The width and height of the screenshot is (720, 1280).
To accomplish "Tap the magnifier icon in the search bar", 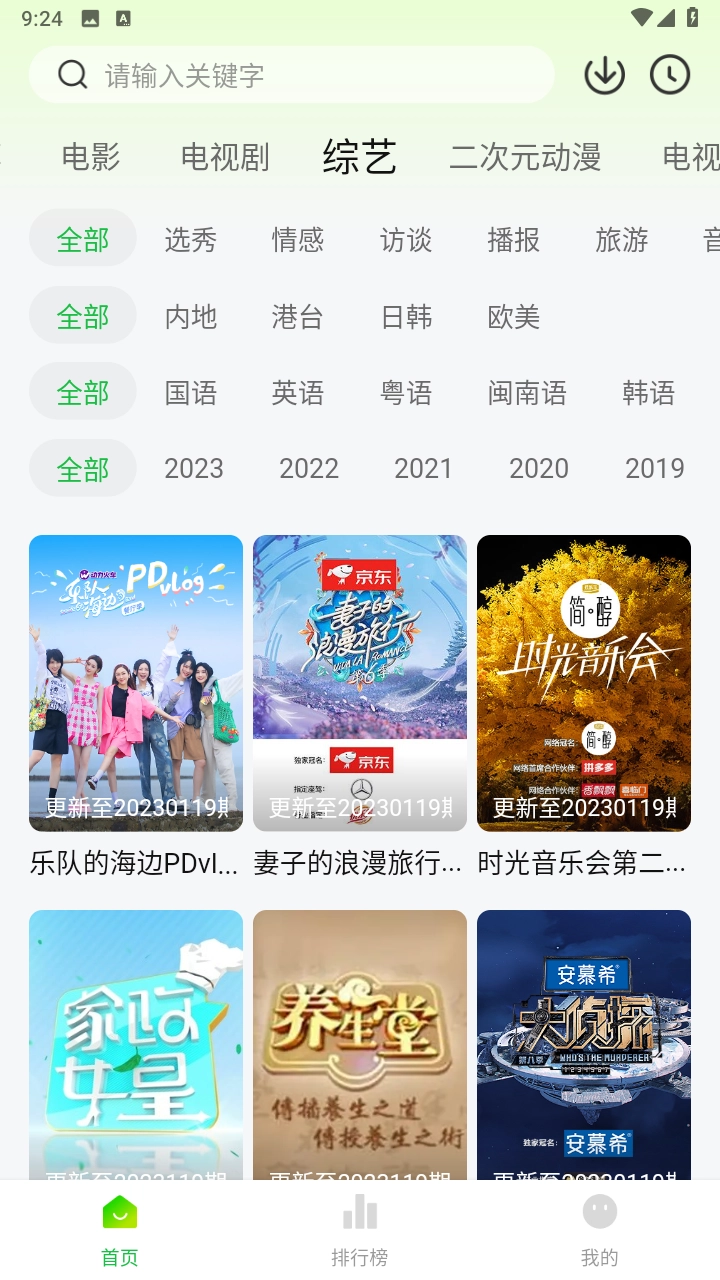I will [70, 74].
